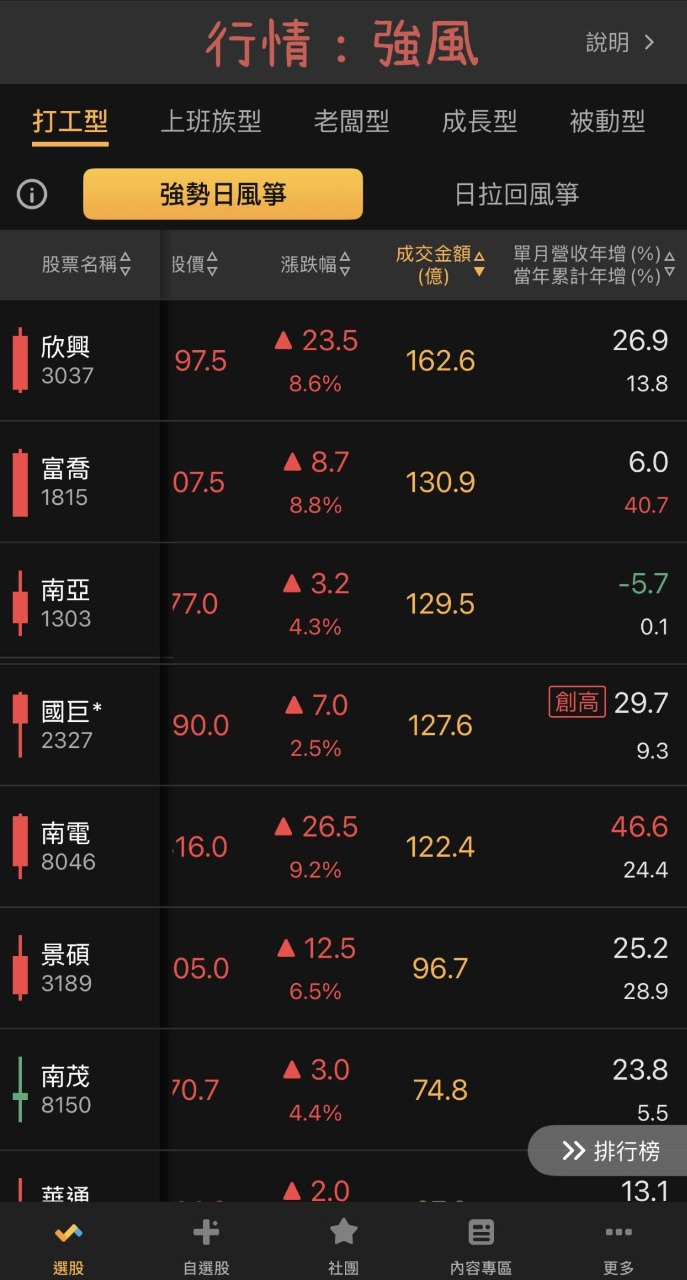Open the 更多 tab
The image size is (687, 1280).
[x=618, y=1247]
